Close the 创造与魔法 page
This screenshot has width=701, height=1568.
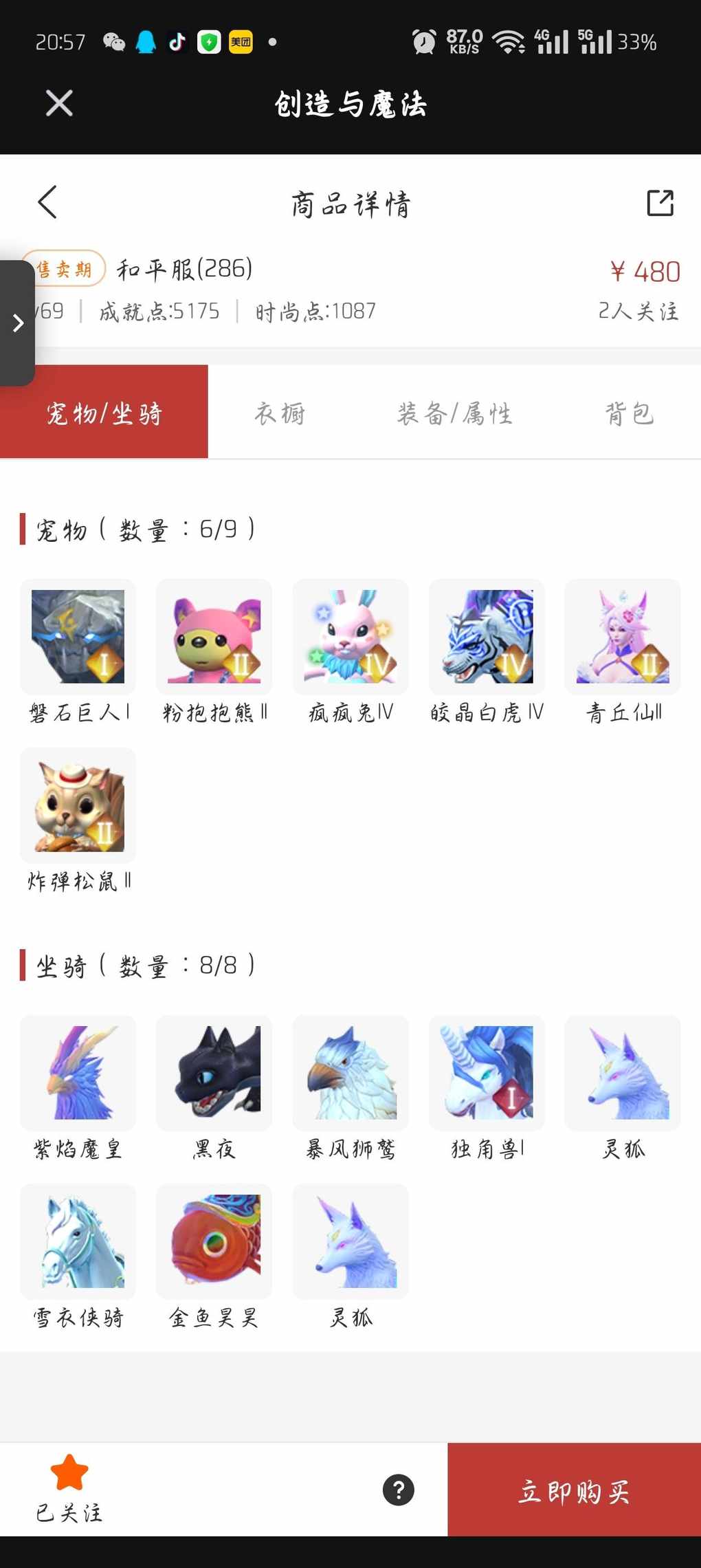click(59, 104)
